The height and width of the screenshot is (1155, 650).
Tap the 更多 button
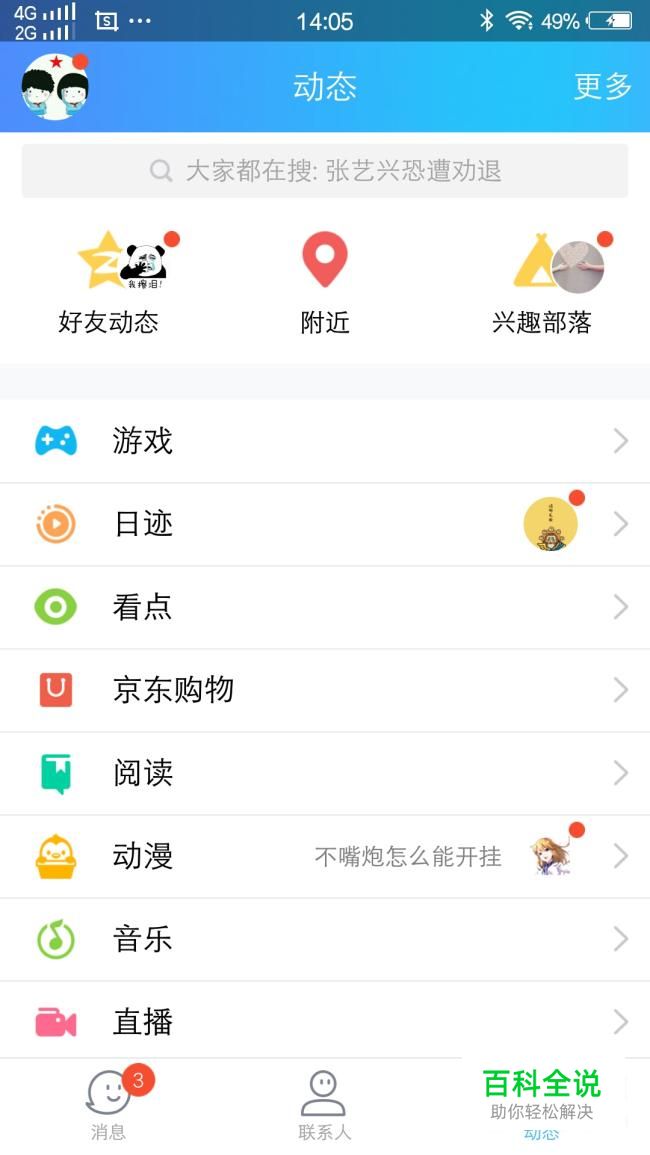tap(603, 87)
